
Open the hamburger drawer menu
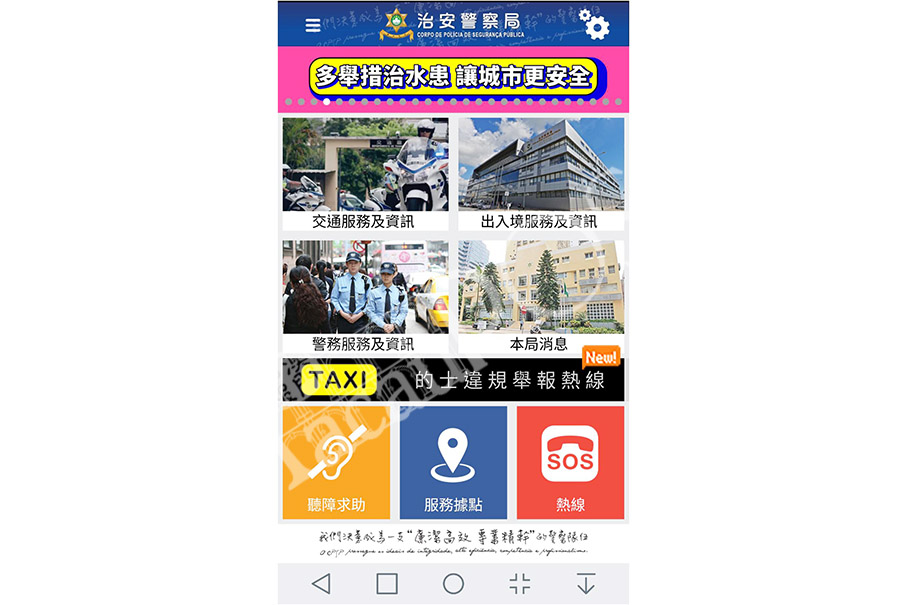[313, 25]
